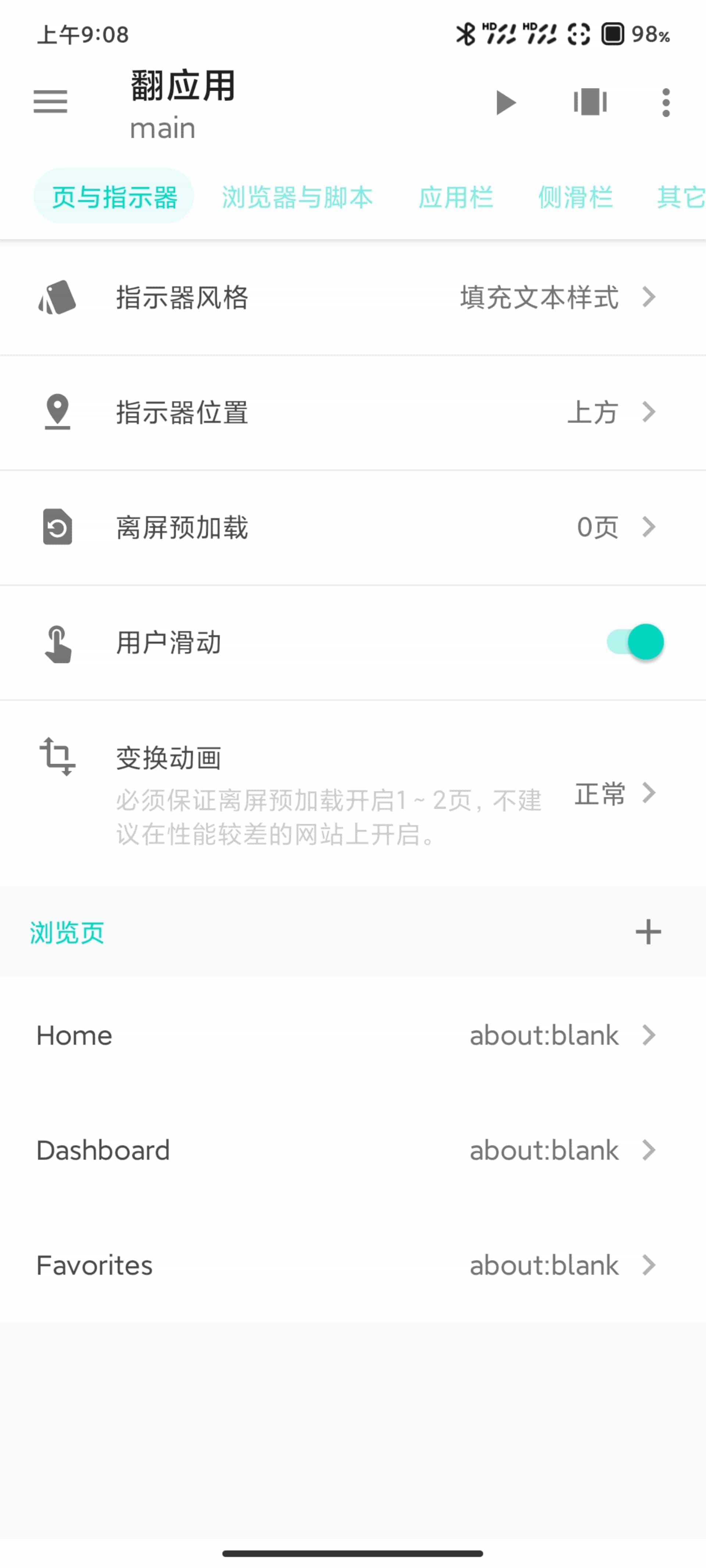706x1568 pixels.
Task: Switch to the 侧滑栏 tab
Action: tap(575, 197)
